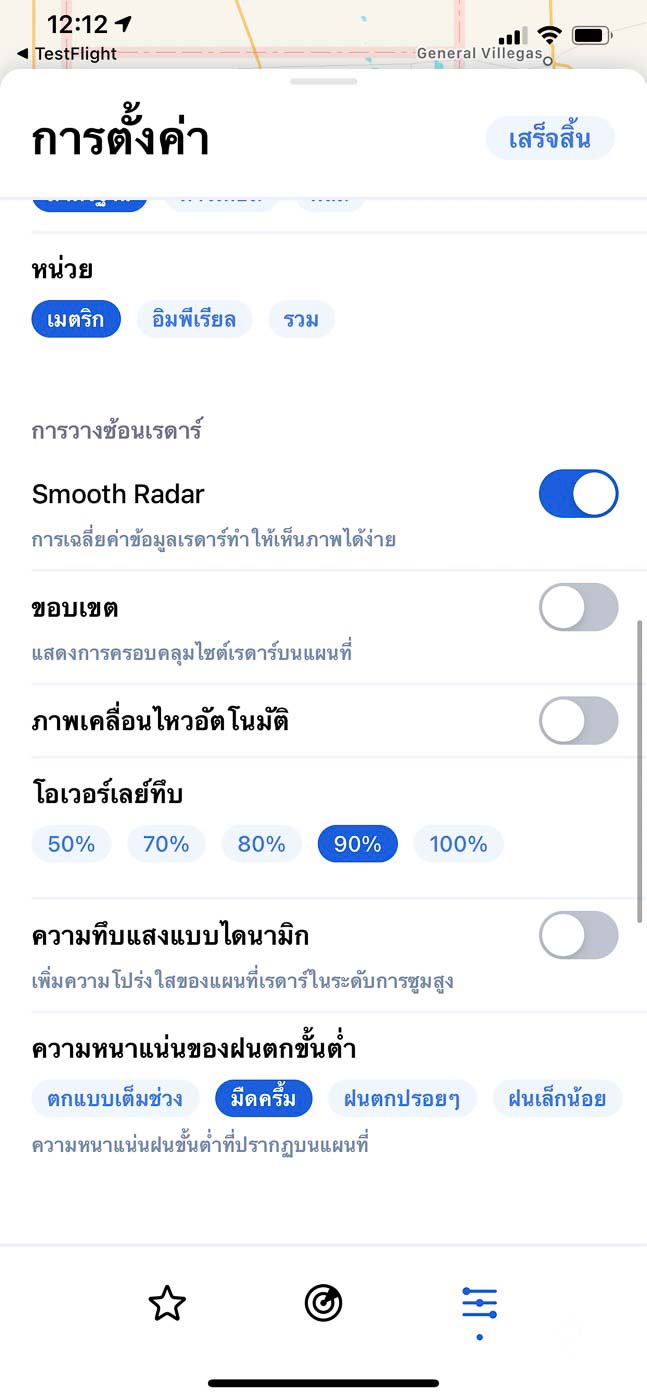Choose the 90% overlay opacity chip

(357, 844)
